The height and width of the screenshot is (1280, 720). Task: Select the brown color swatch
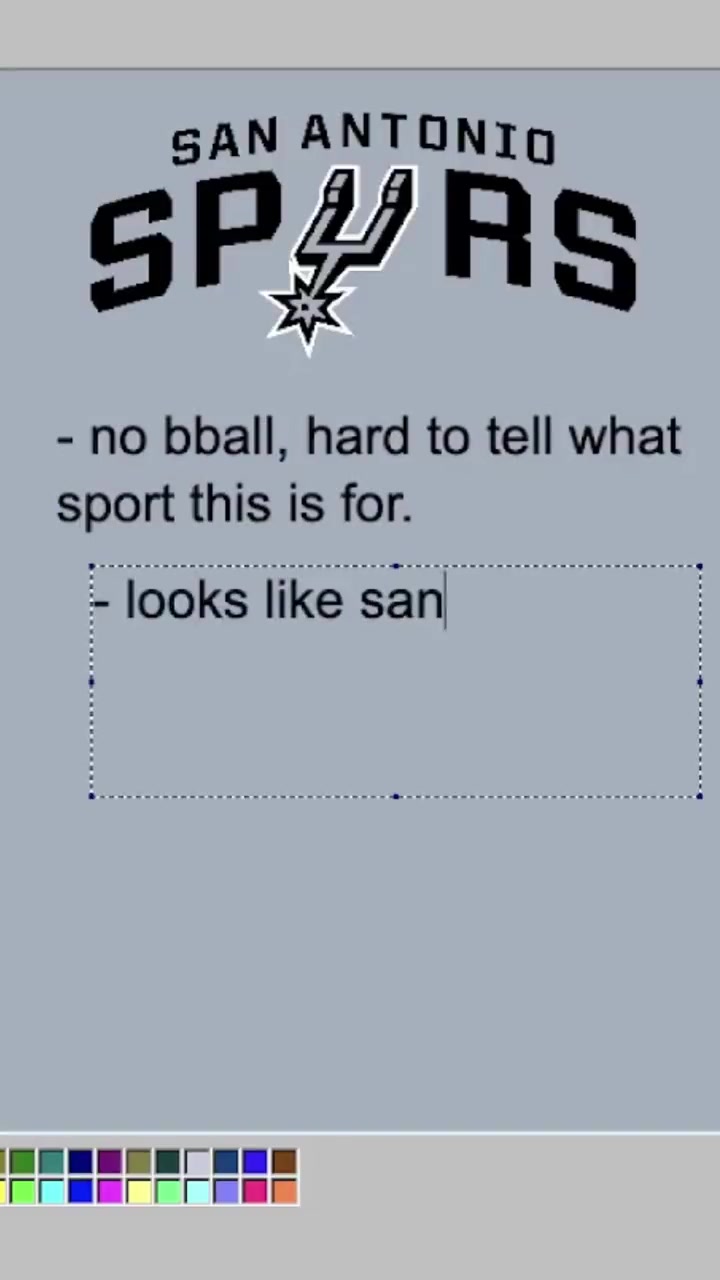[284, 1162]
